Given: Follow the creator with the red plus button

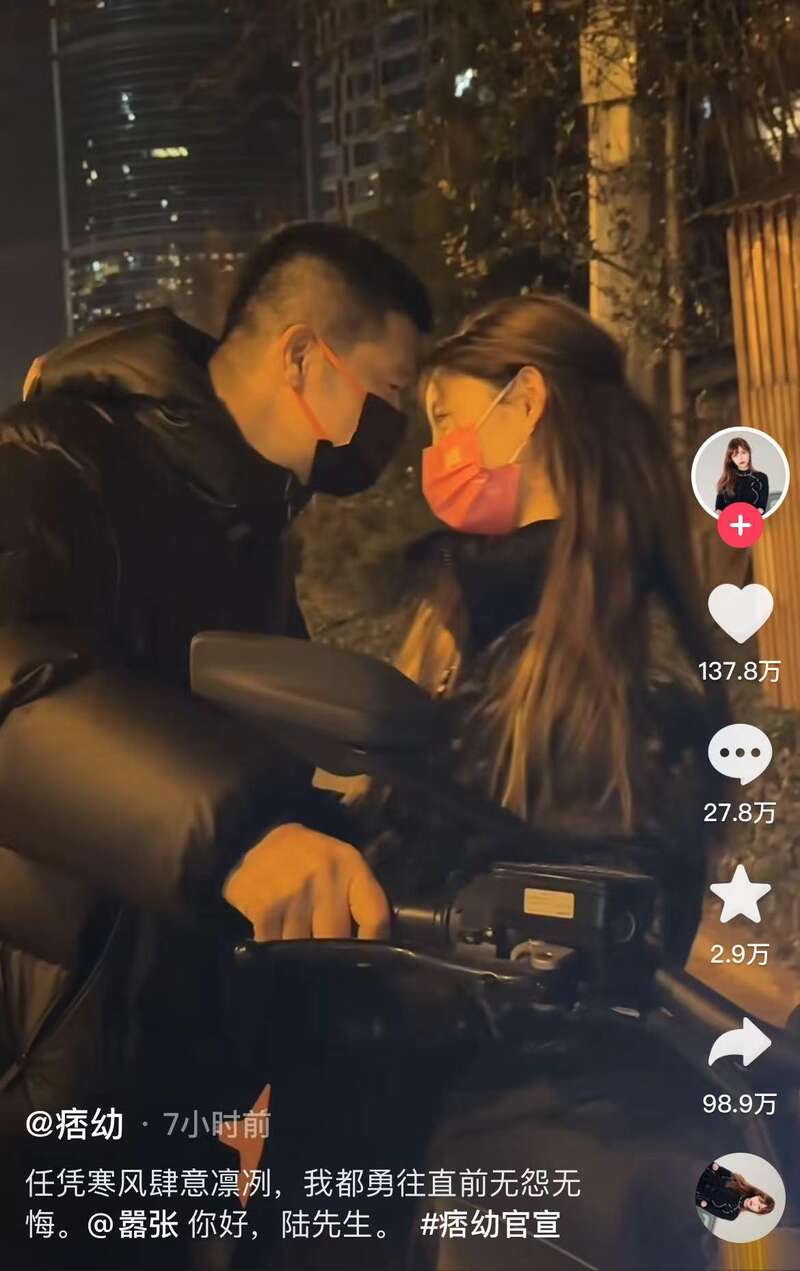Looking at the screenshot, I should point(740,526).
